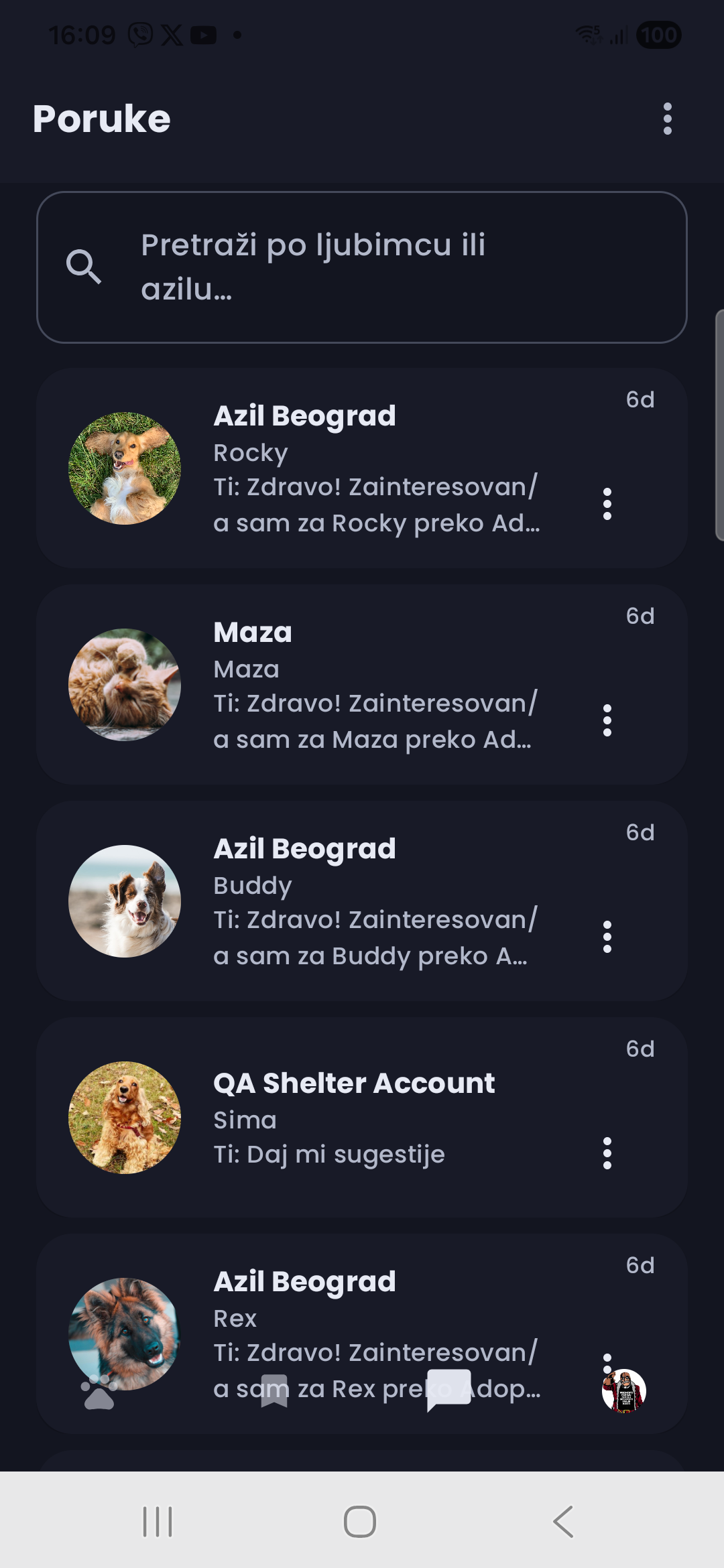Click the search field Pretraži po ljubimcu

tap(362, 267)
